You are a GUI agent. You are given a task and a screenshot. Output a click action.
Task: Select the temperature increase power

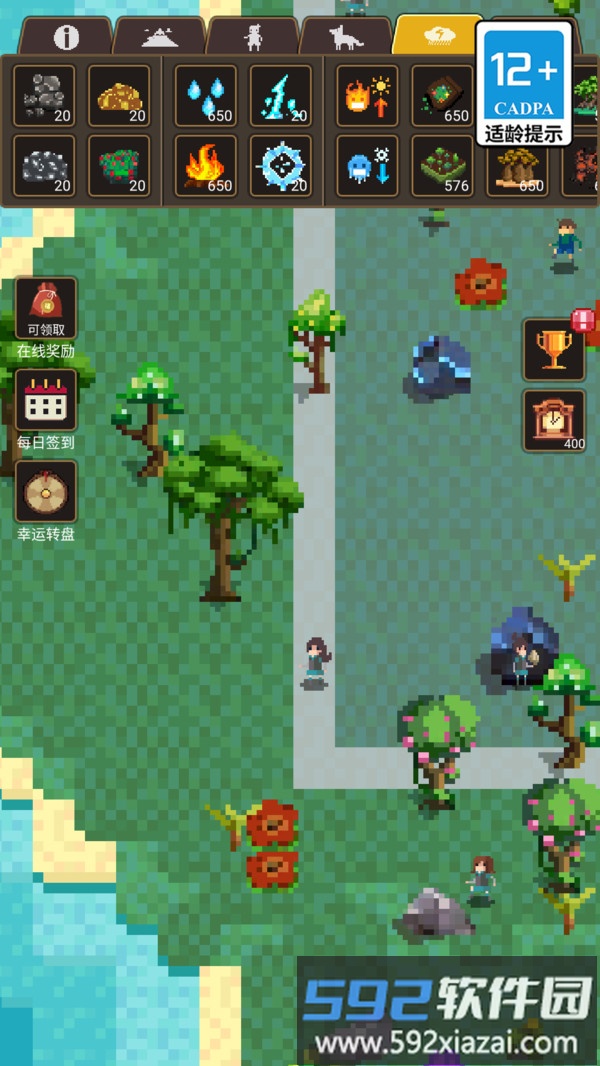367,96
